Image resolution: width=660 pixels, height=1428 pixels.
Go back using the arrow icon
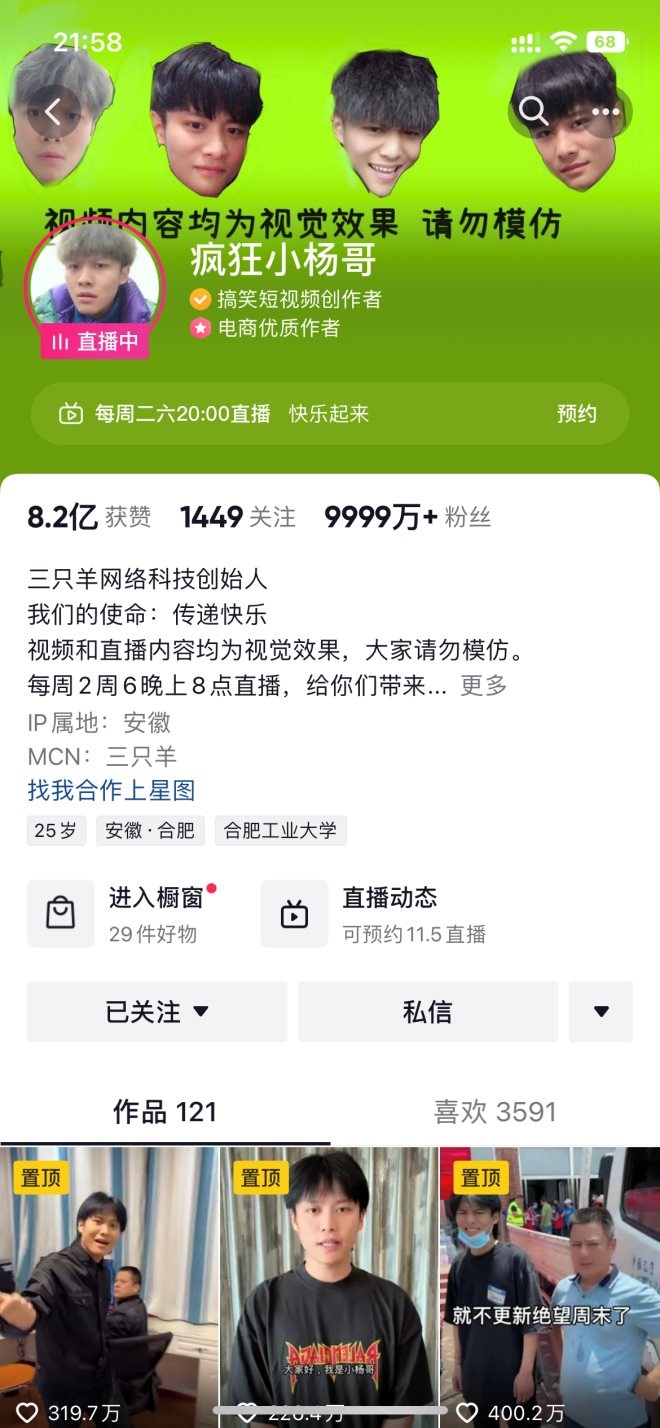tap(53, 111)
